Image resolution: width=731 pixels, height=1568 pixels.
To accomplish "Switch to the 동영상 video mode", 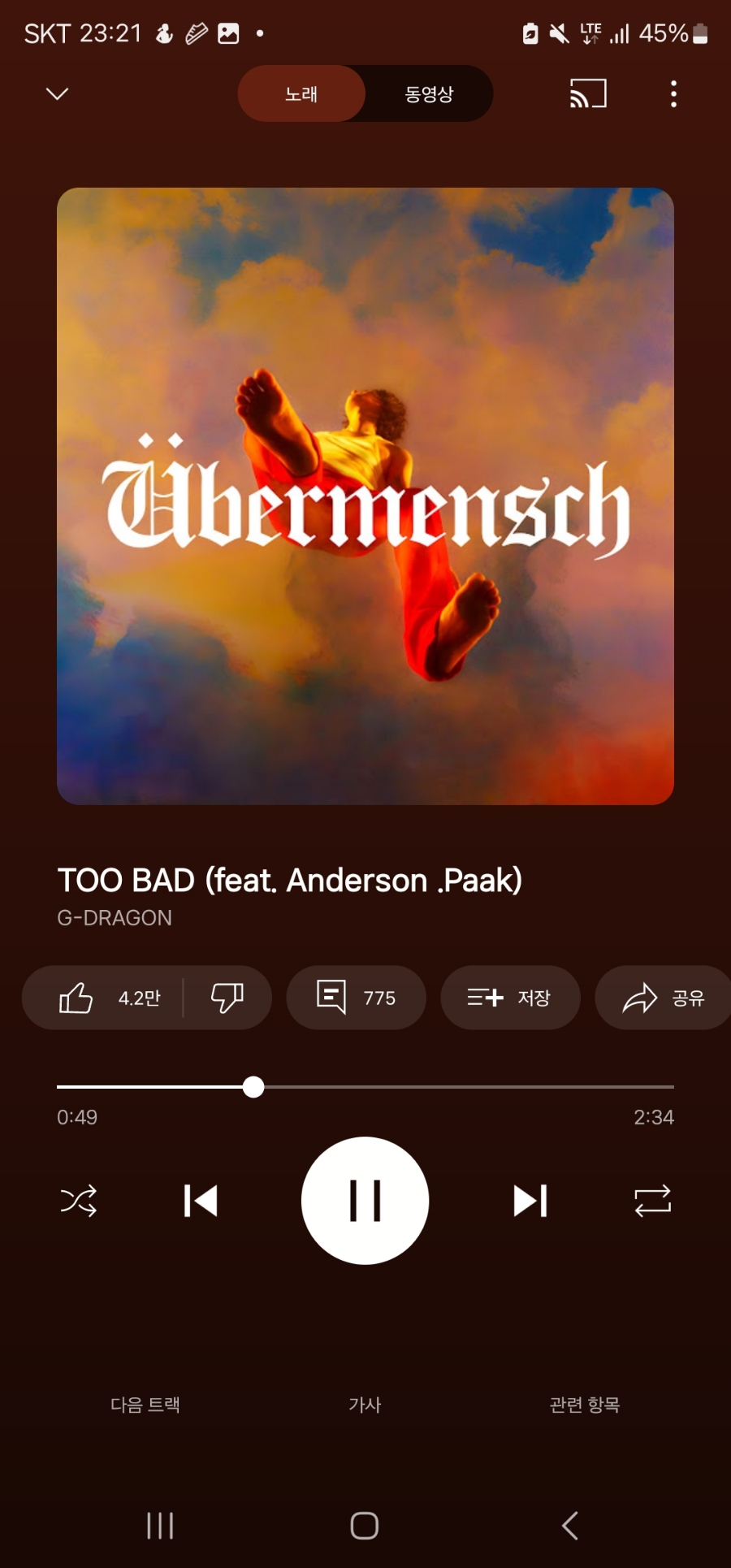I will (429, 94).
